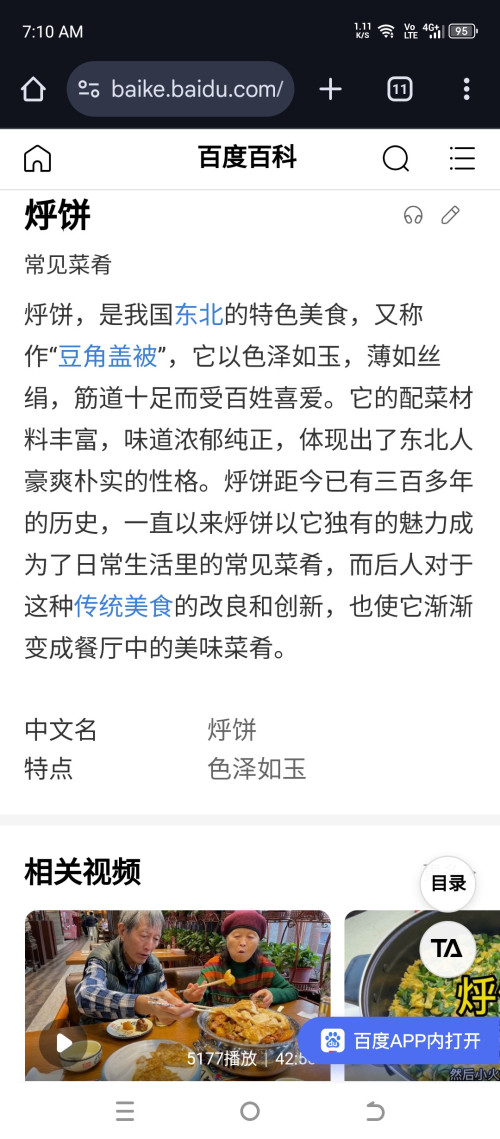Open the 东北 link
Screen dimensions: 500x1139
199,315
